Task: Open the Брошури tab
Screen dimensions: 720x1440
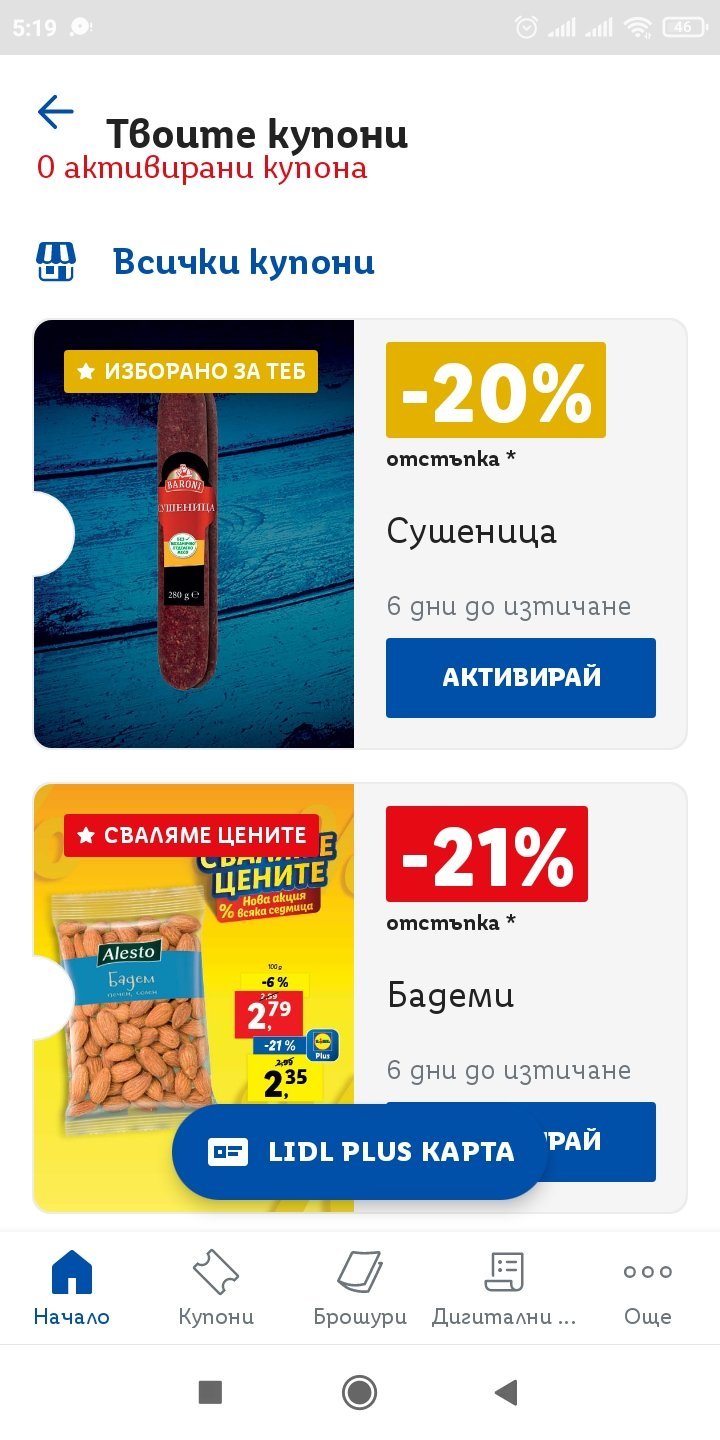Action: pos(360,1288)
